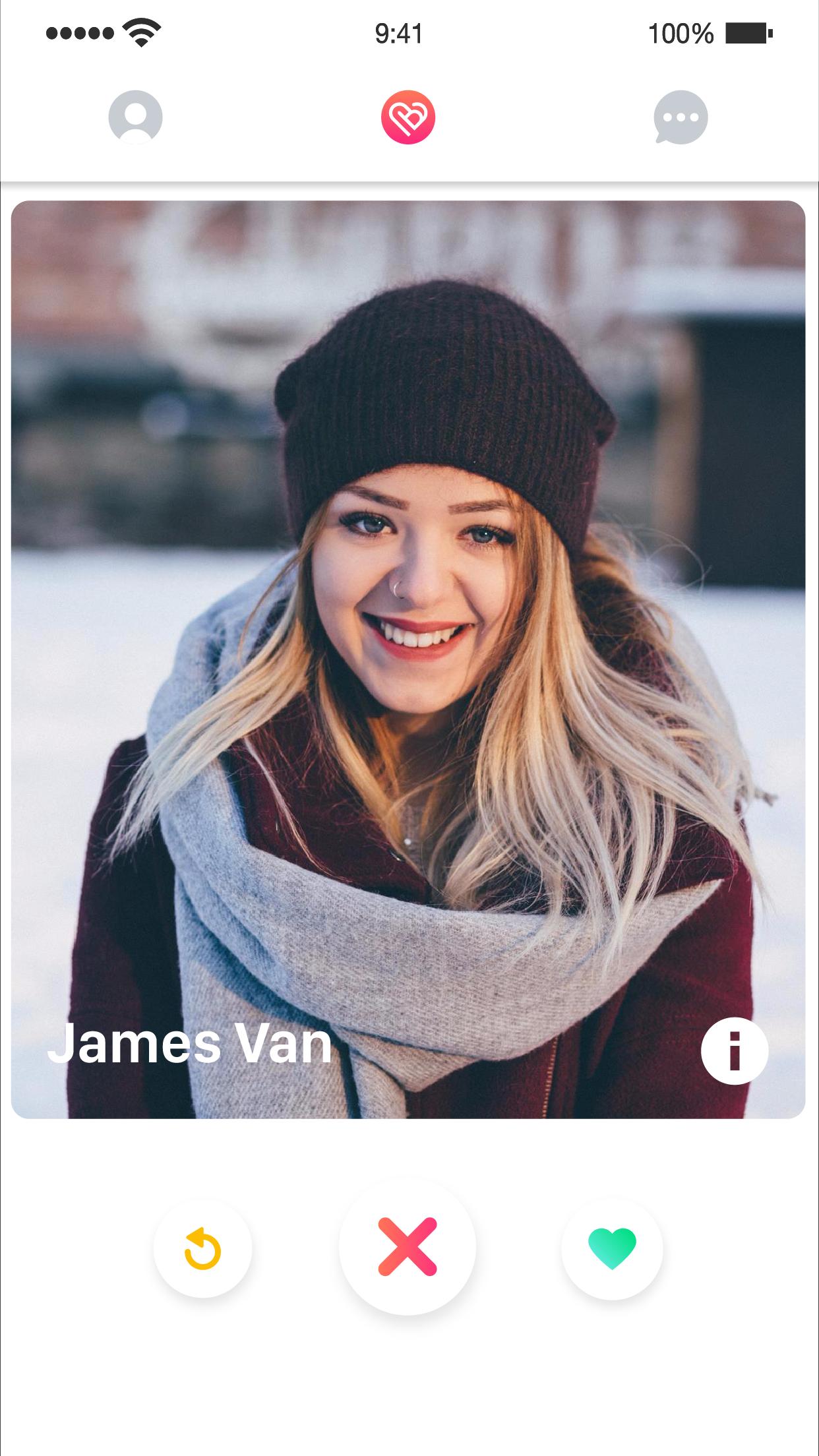Reject this profile with the X button

tap(408, 1246)
